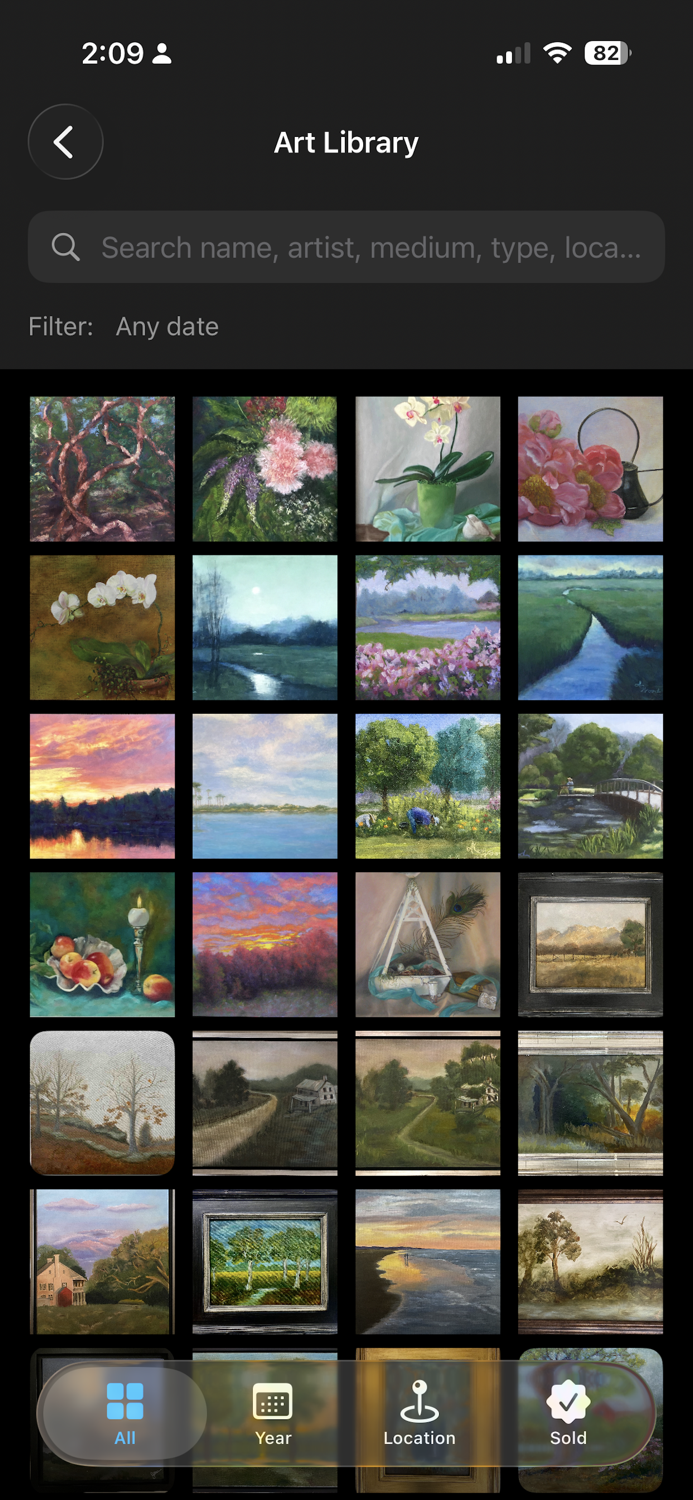Show Sold artworks tab

pos(567,1415)
